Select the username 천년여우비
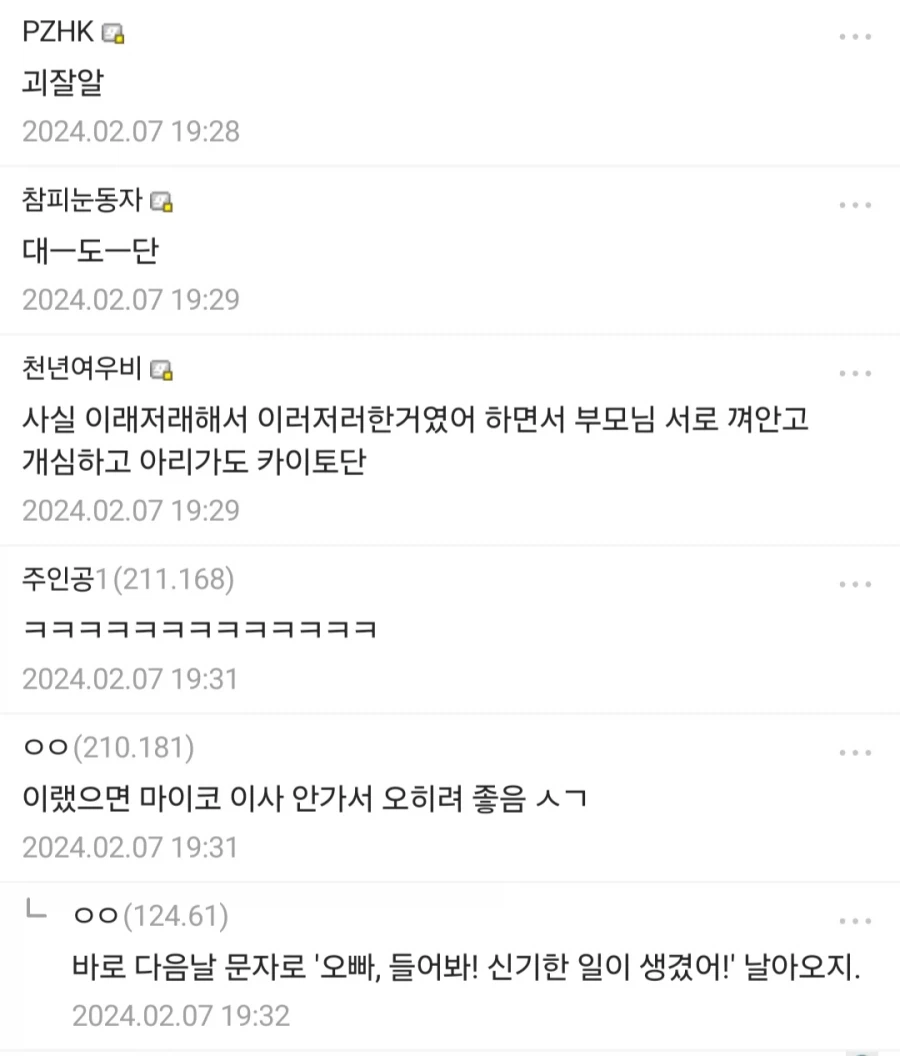 [82, 369]
